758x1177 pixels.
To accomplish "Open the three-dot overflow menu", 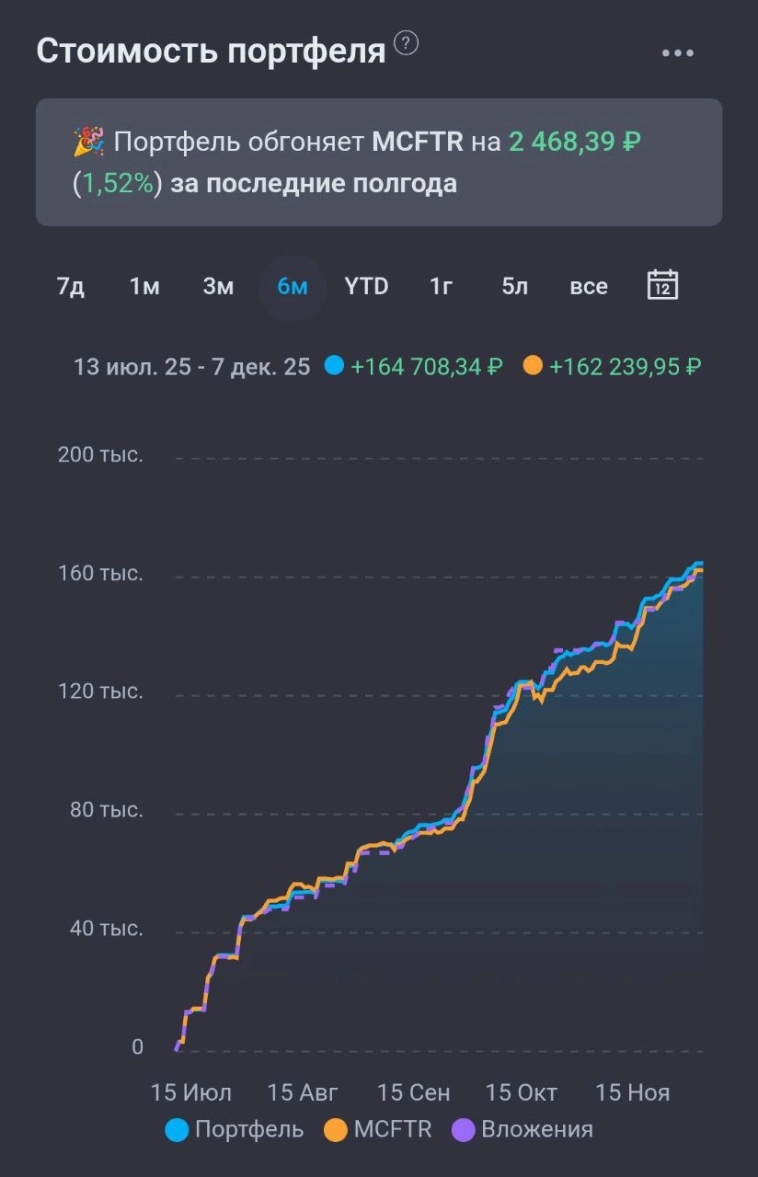I will tap(678, 53).
